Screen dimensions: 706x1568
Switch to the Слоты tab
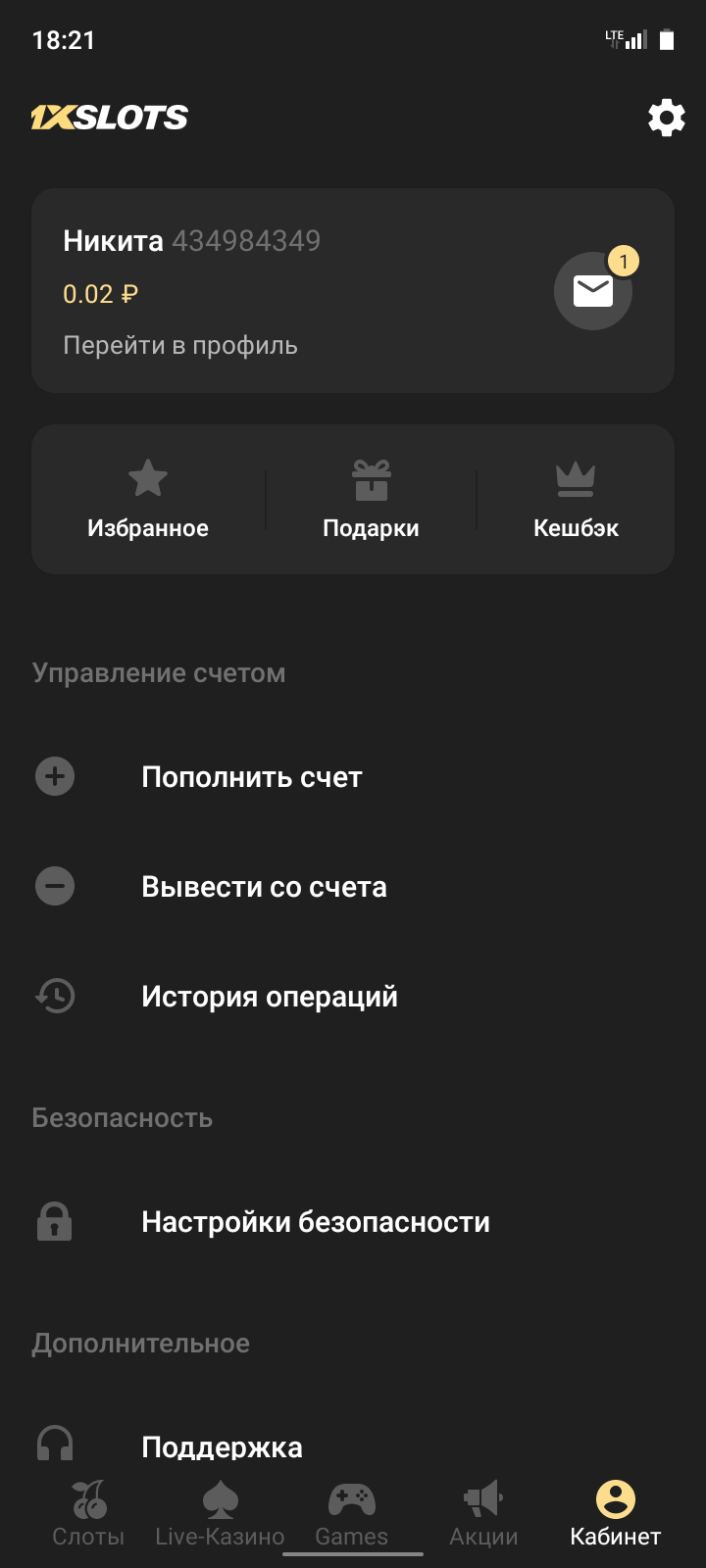point(88,1514)
